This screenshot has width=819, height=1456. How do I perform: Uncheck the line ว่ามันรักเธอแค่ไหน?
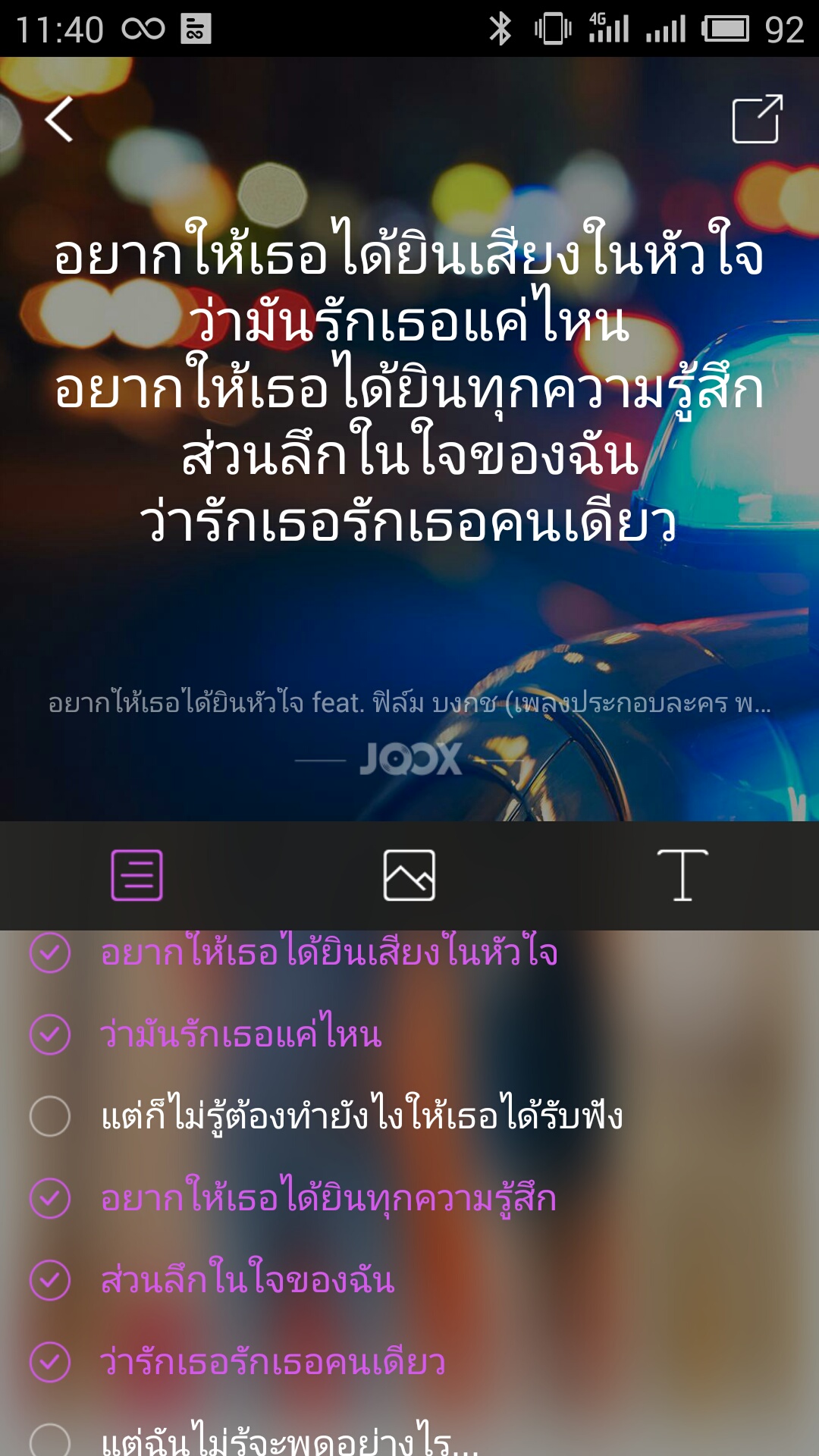(50, 1034)
